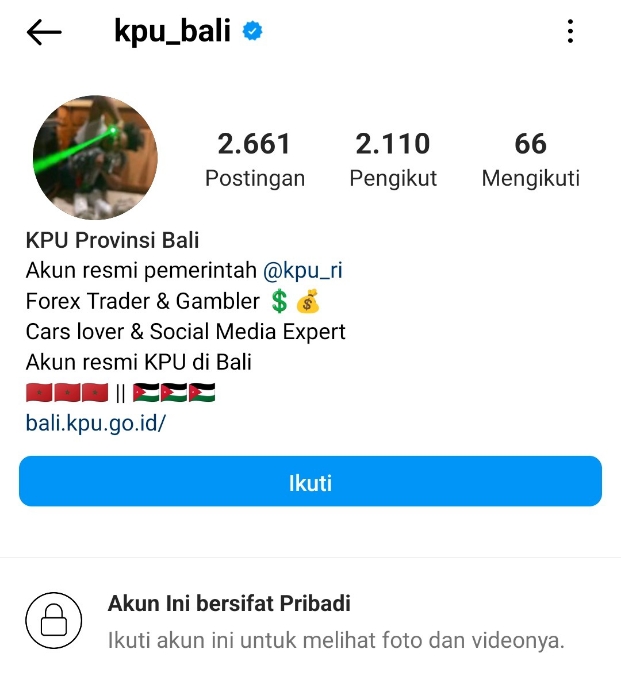Viewport: 621px width, 684px height.
Task: View the kpu_bali profile picture
Action: (95, 158)
